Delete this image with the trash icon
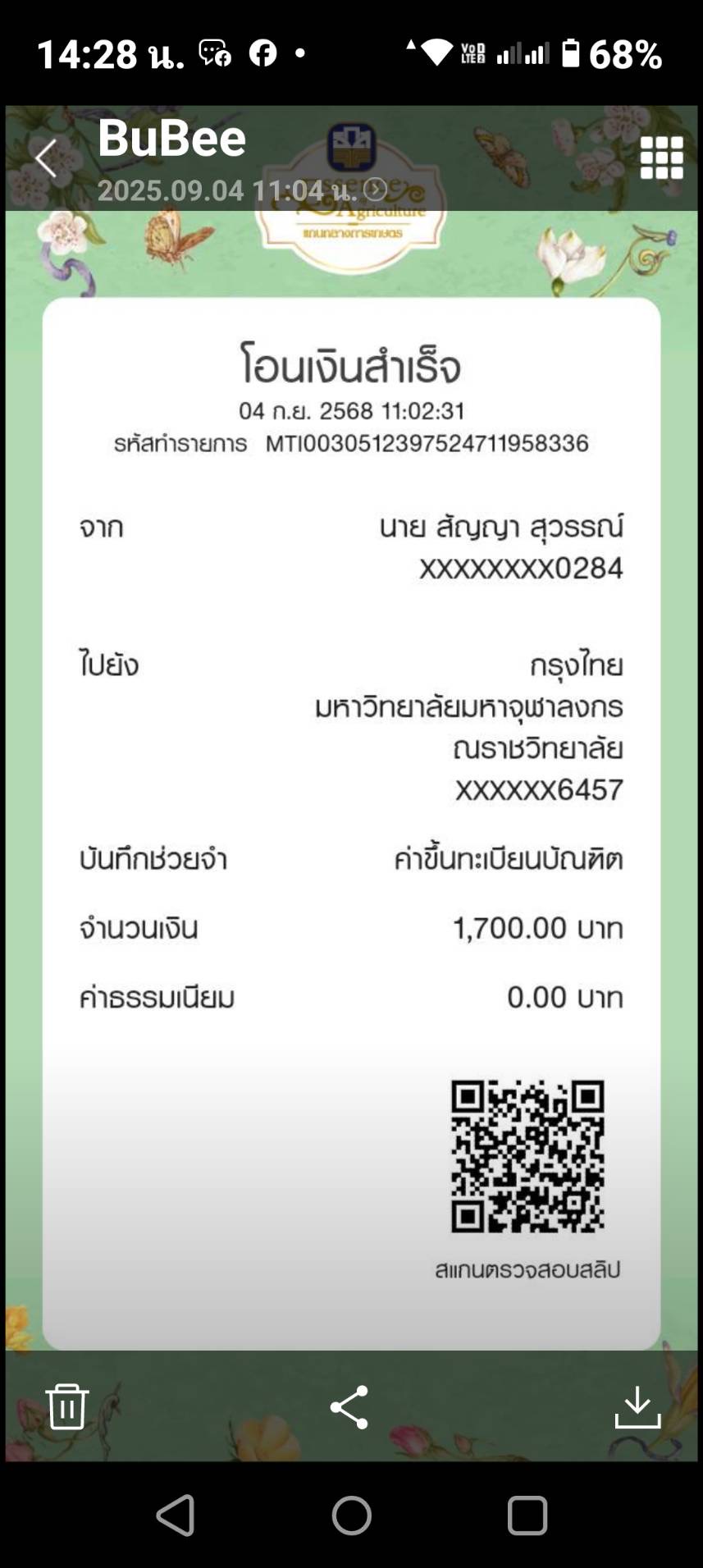 (66, 1406)
